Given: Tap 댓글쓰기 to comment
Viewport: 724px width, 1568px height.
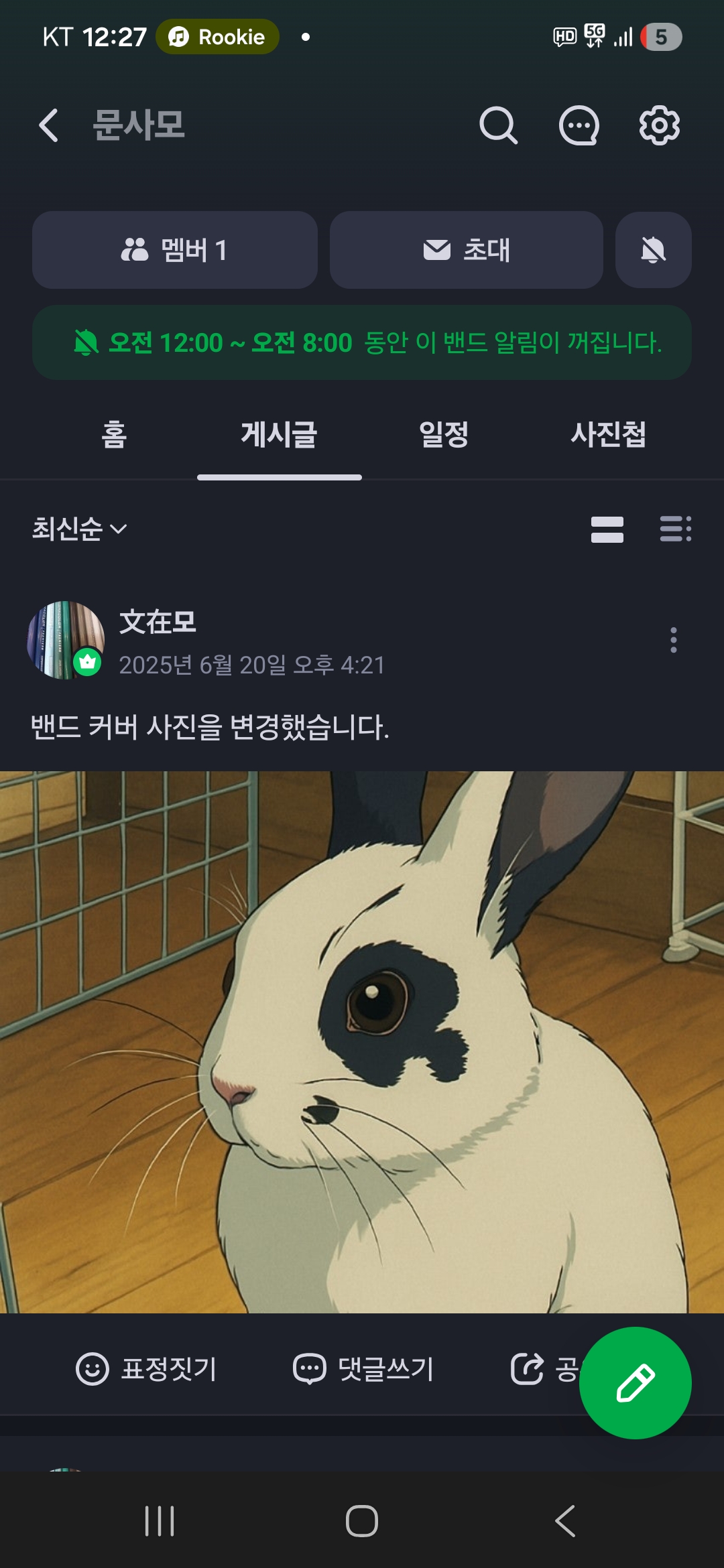Looking at the screenshot, I should tap(363, 1368).
